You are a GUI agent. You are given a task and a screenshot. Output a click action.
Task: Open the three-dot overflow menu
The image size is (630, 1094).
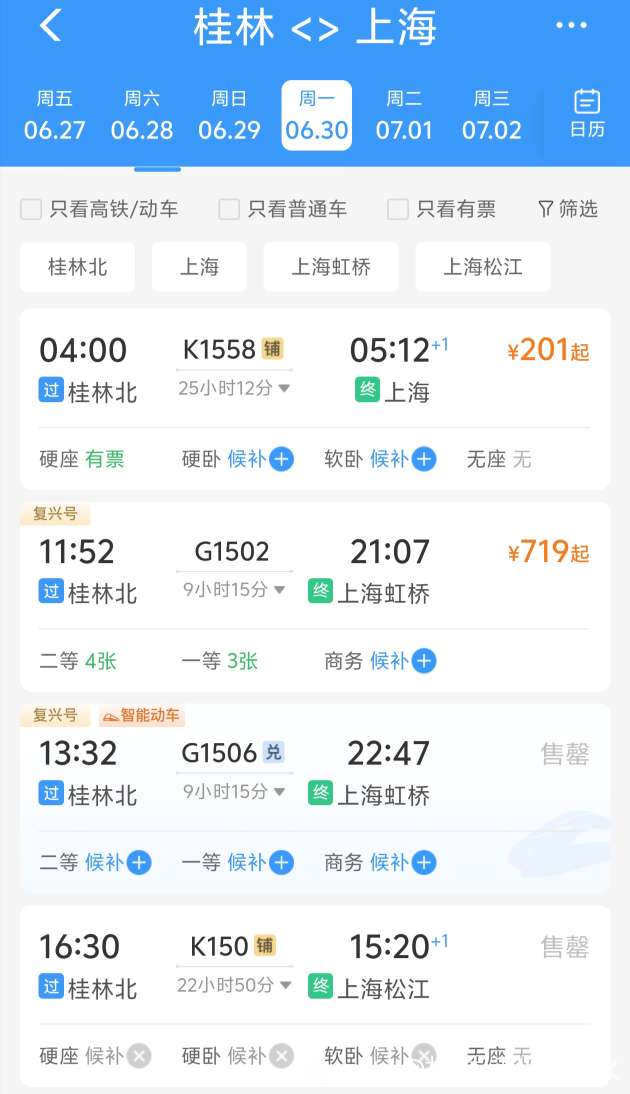tap(571, 26)
